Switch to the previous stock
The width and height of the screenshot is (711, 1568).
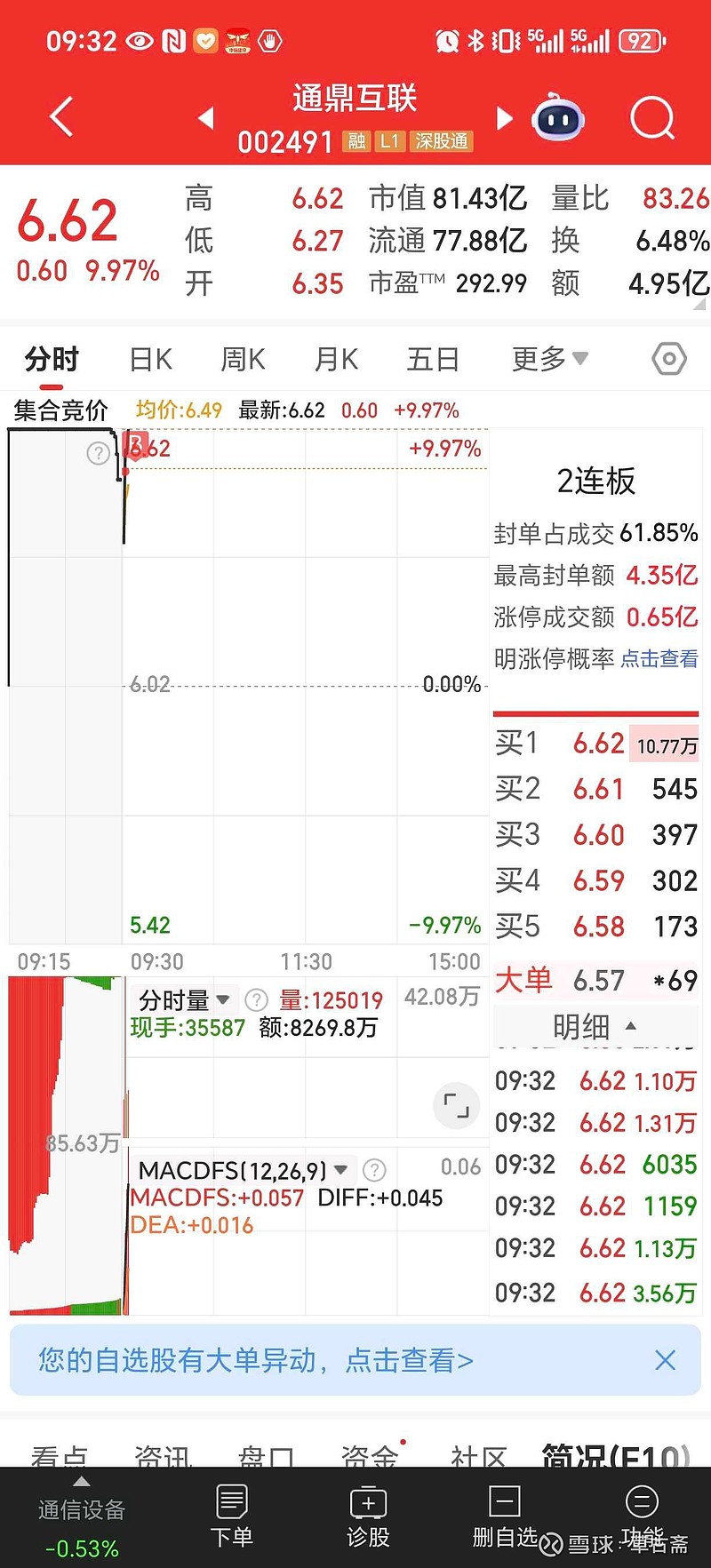(x=206, y=118)
